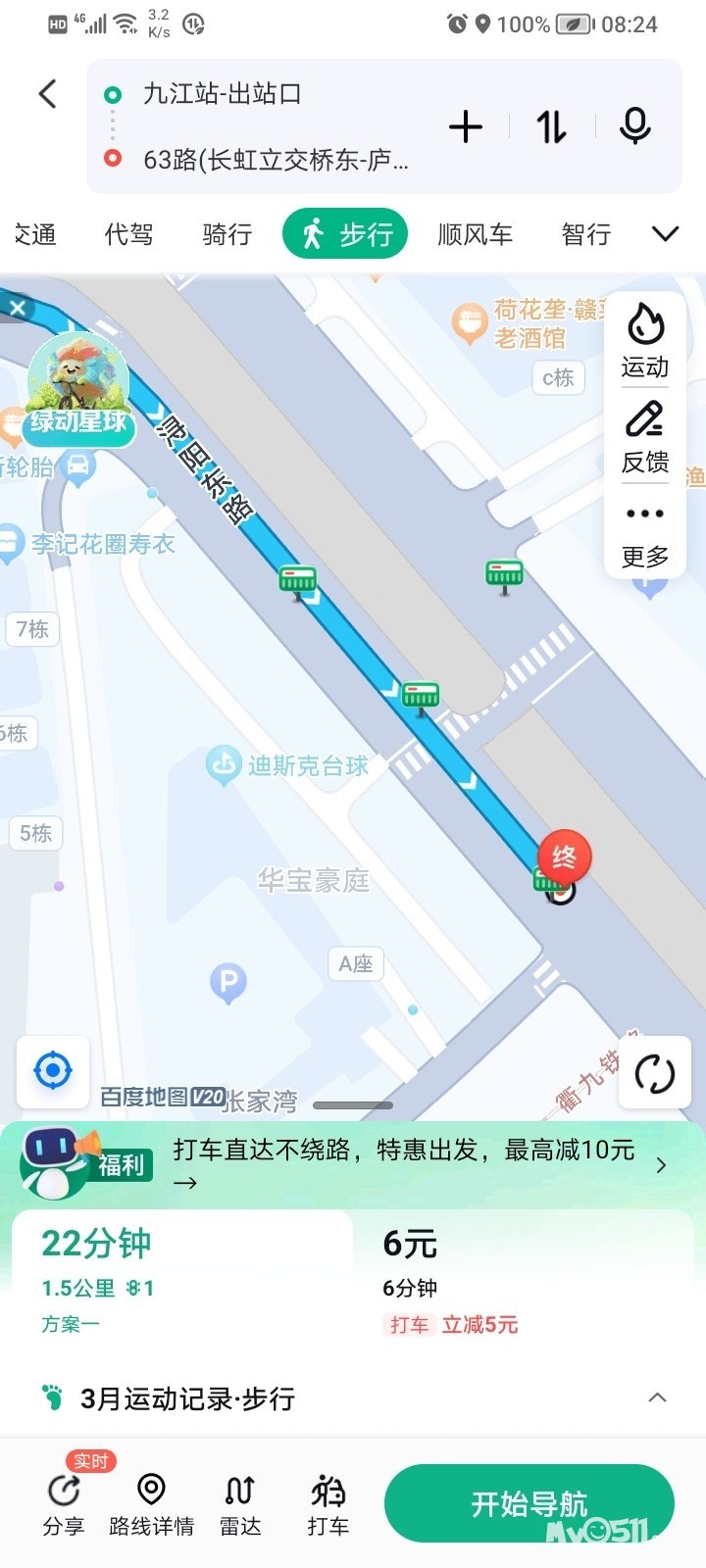Switch to 骑行 cycling tab
The image size is (706, 1568).
(227, 235)
